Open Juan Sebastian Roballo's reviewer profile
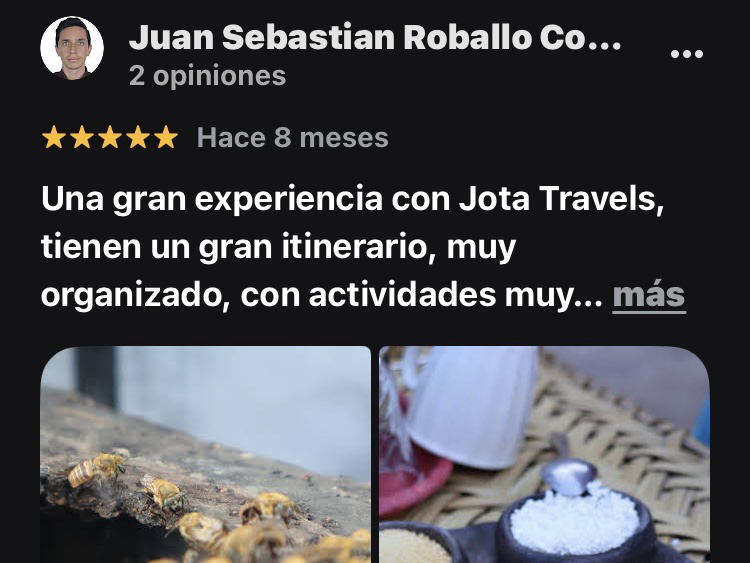750x563 pixels. [375, 39]
